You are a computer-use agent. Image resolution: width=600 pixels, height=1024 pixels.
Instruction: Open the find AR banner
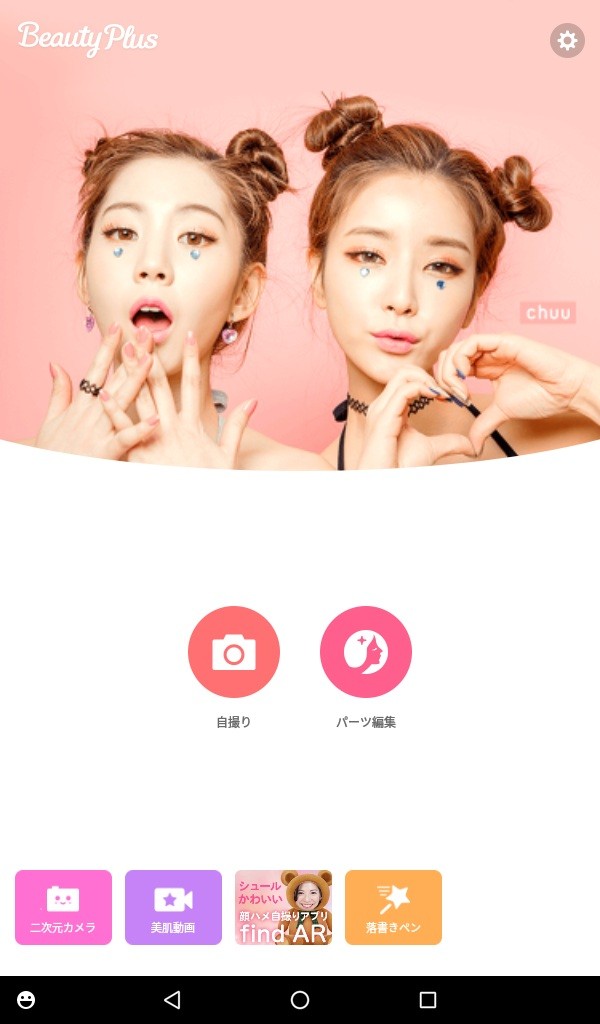[x=283, y=907]
